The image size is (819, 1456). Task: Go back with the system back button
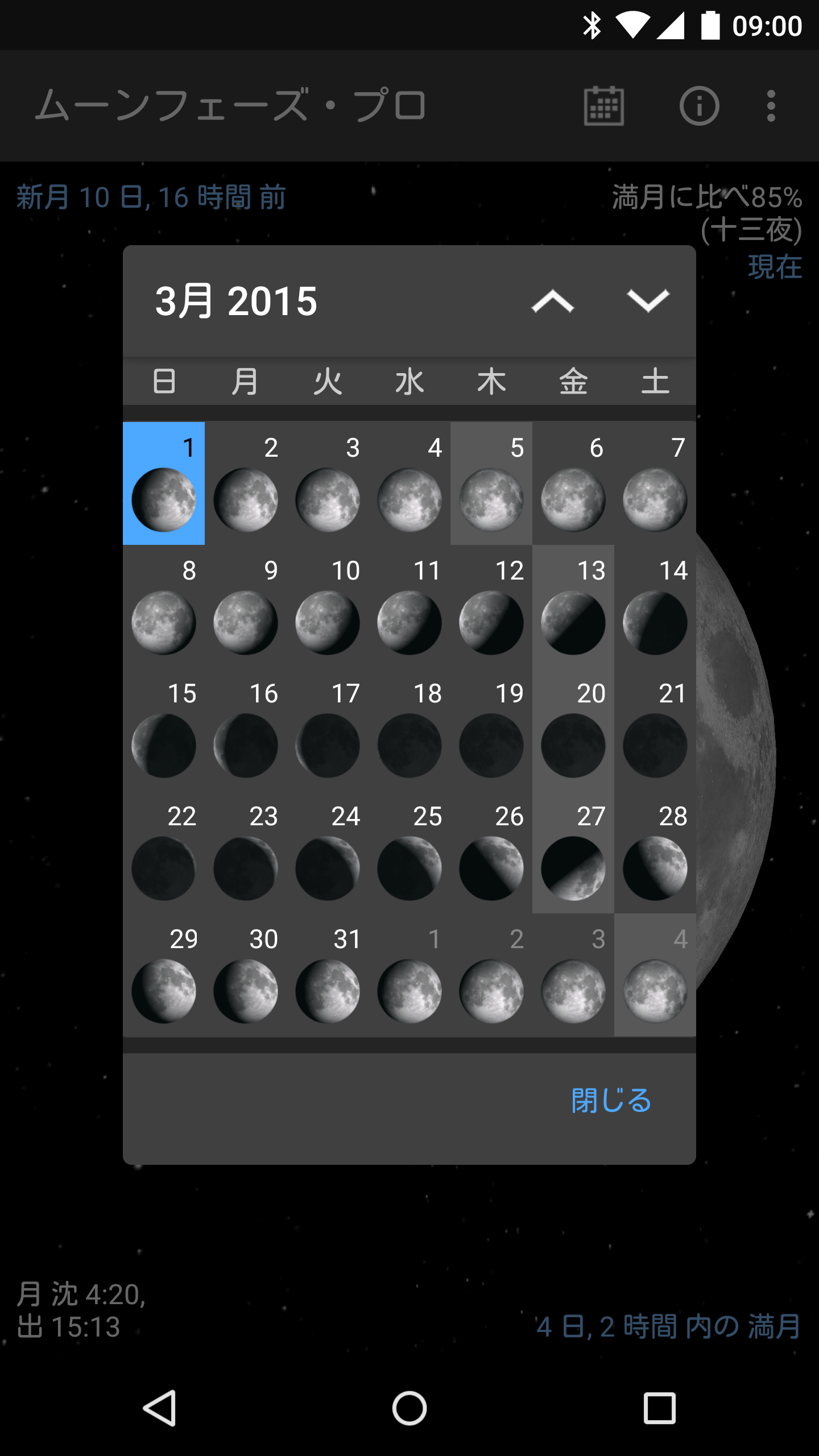tap(159, 1408)
